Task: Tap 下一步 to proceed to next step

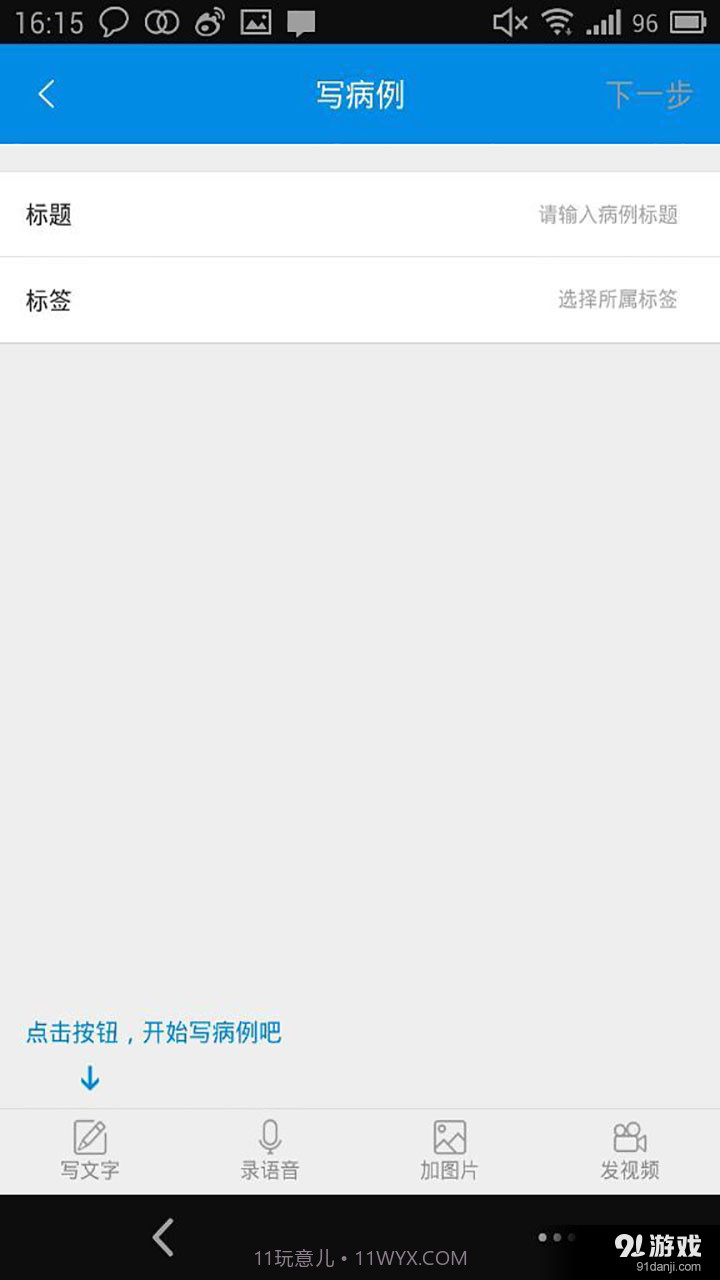Action: click(648, 93)
